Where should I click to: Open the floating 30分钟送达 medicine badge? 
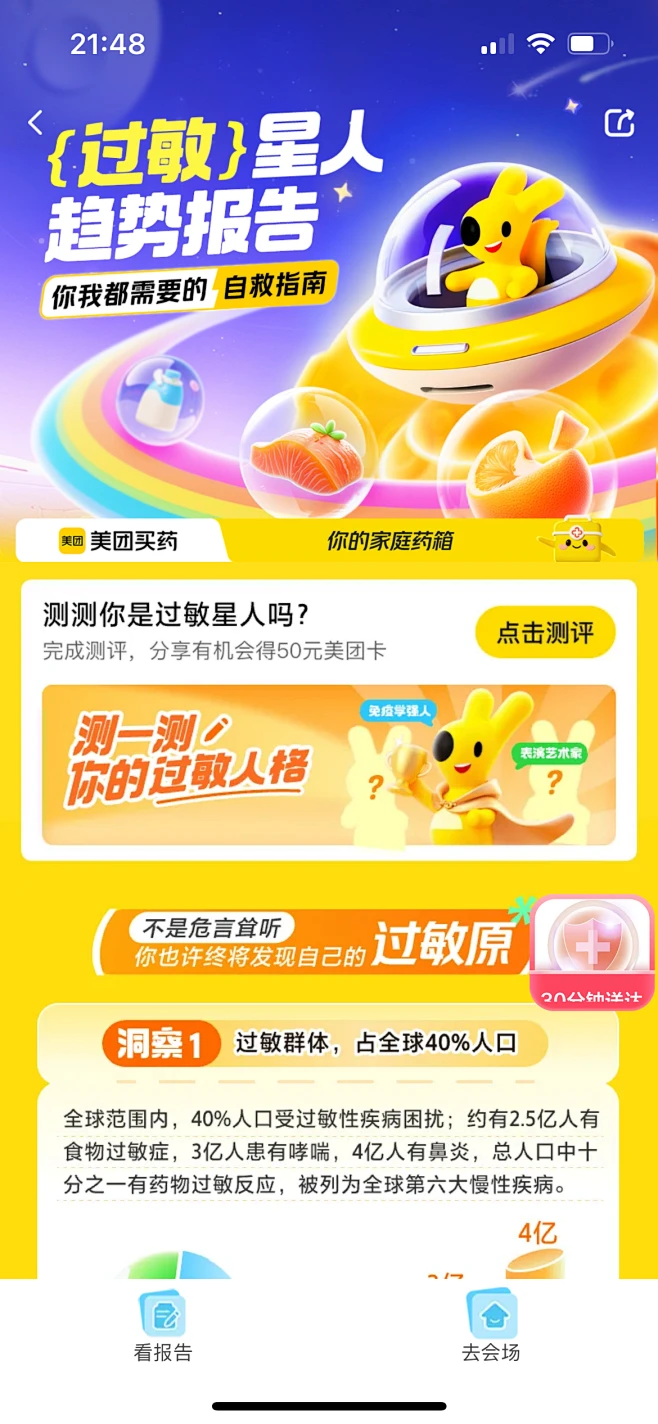pyautogui.click(x=591, y=952)
